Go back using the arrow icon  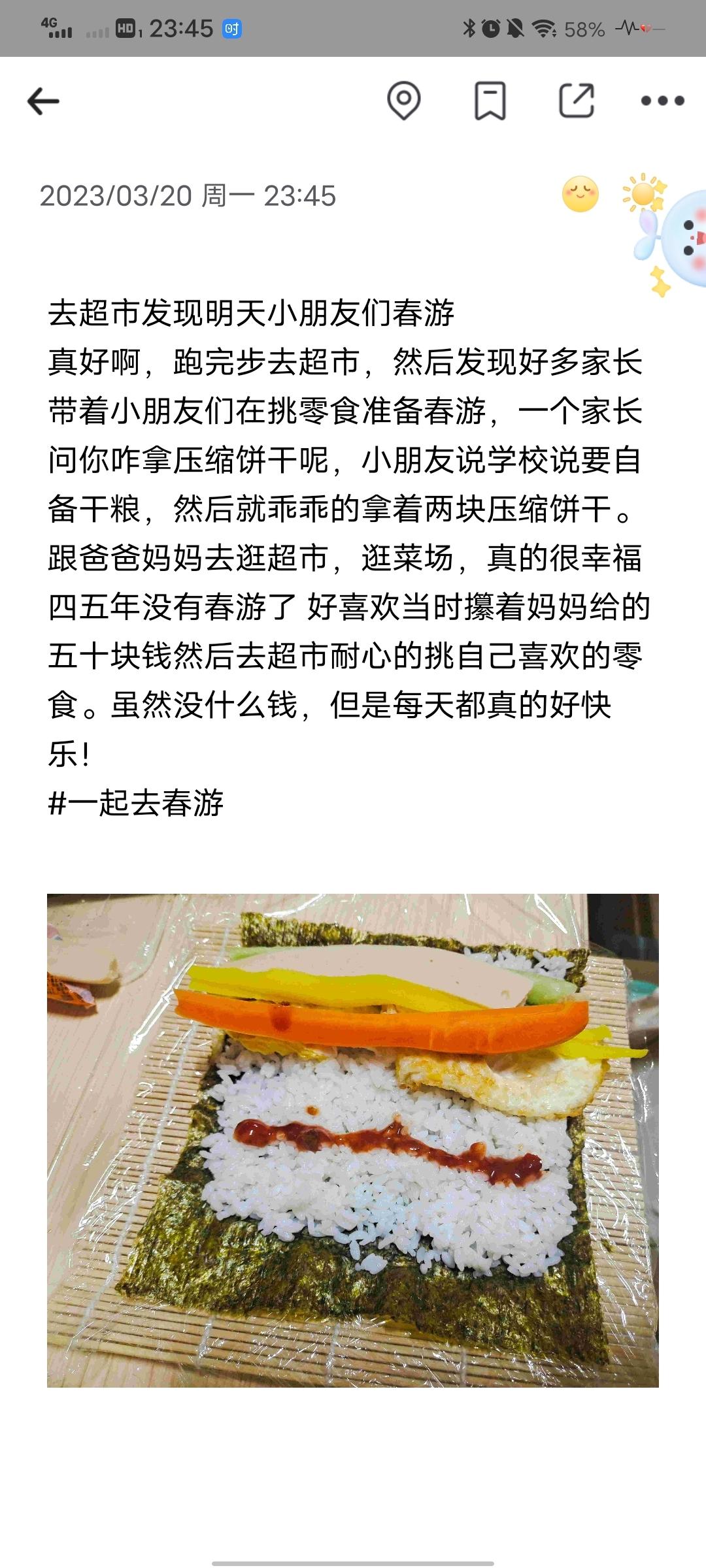[x=43, y=101]
